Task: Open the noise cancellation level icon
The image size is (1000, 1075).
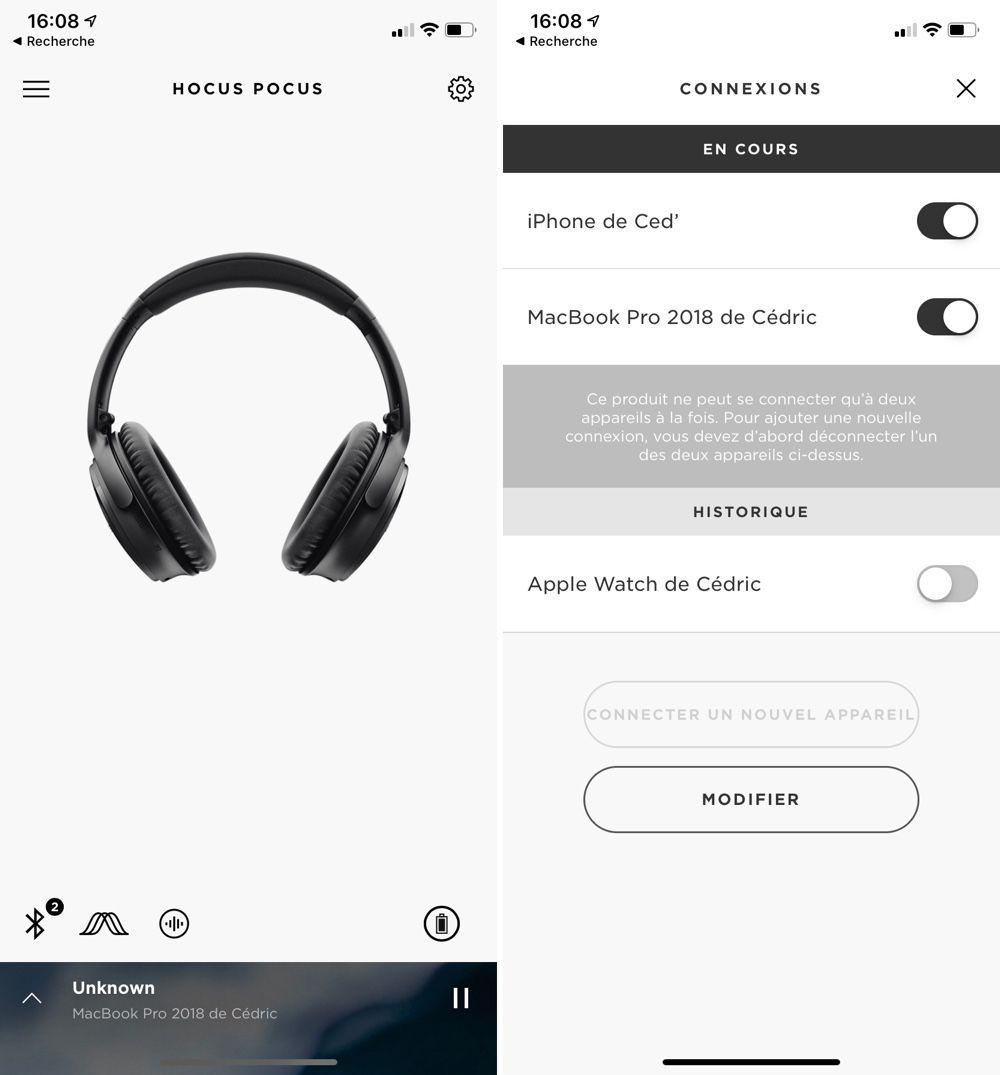Action: (104, 924)
